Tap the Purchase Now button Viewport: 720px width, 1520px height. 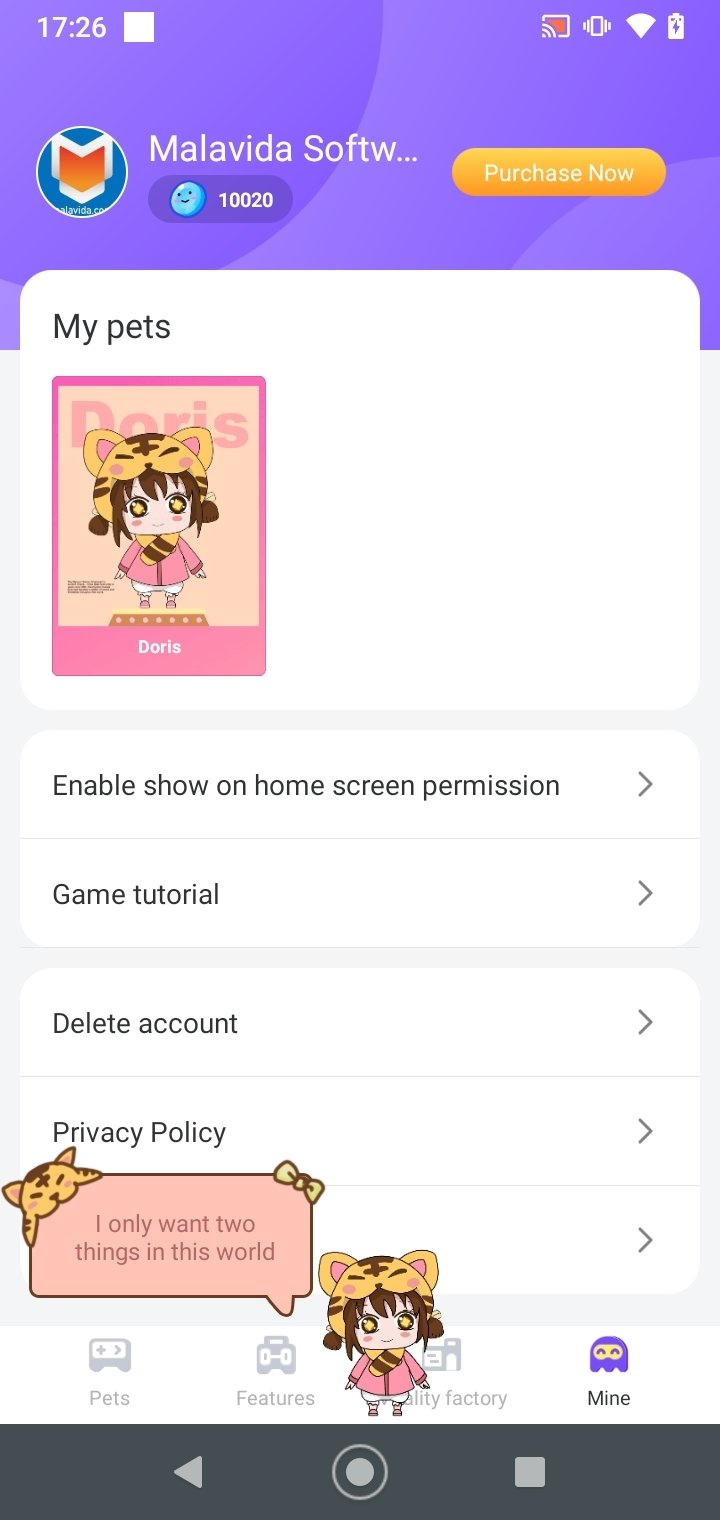tap(558, 173)
